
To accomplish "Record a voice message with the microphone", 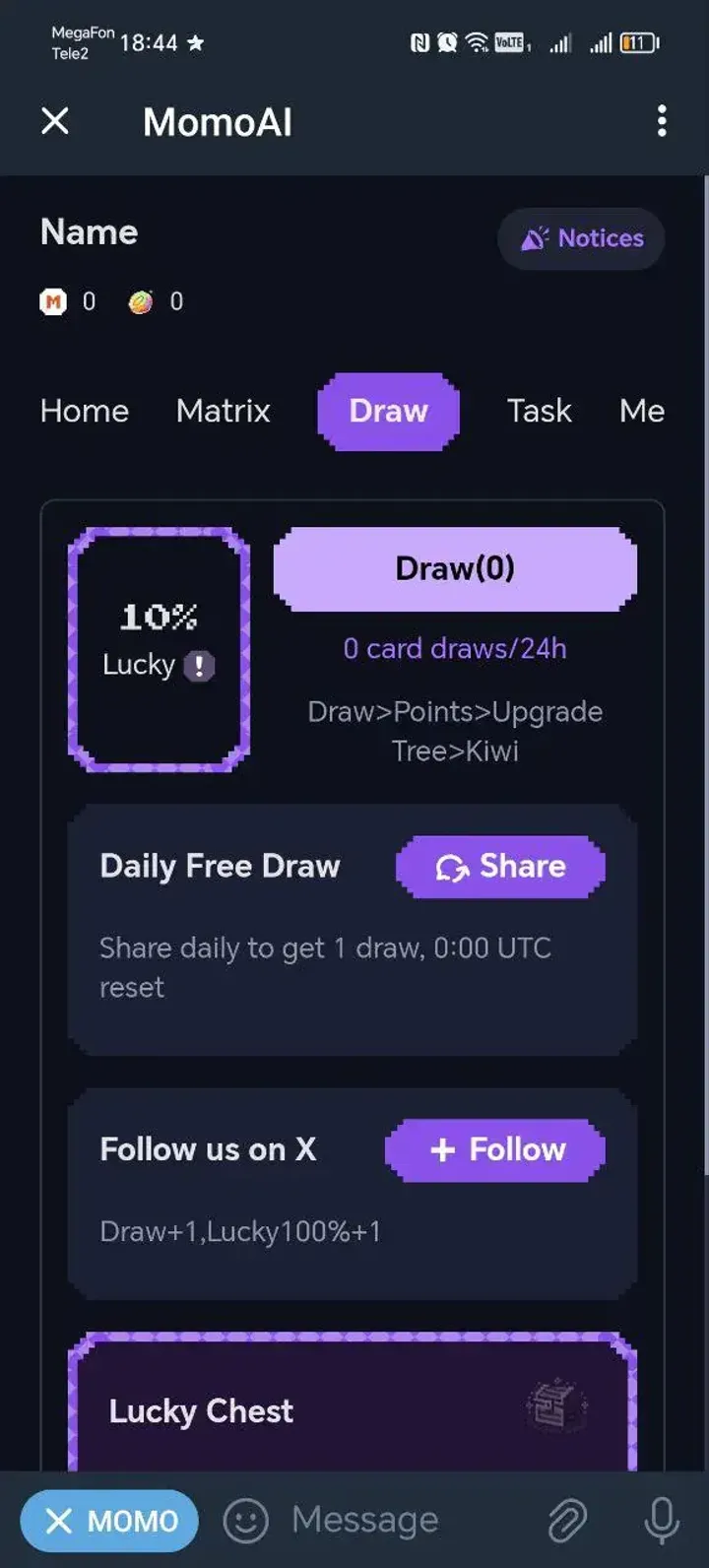I will pyautogui.click(x=661, y=1521).
